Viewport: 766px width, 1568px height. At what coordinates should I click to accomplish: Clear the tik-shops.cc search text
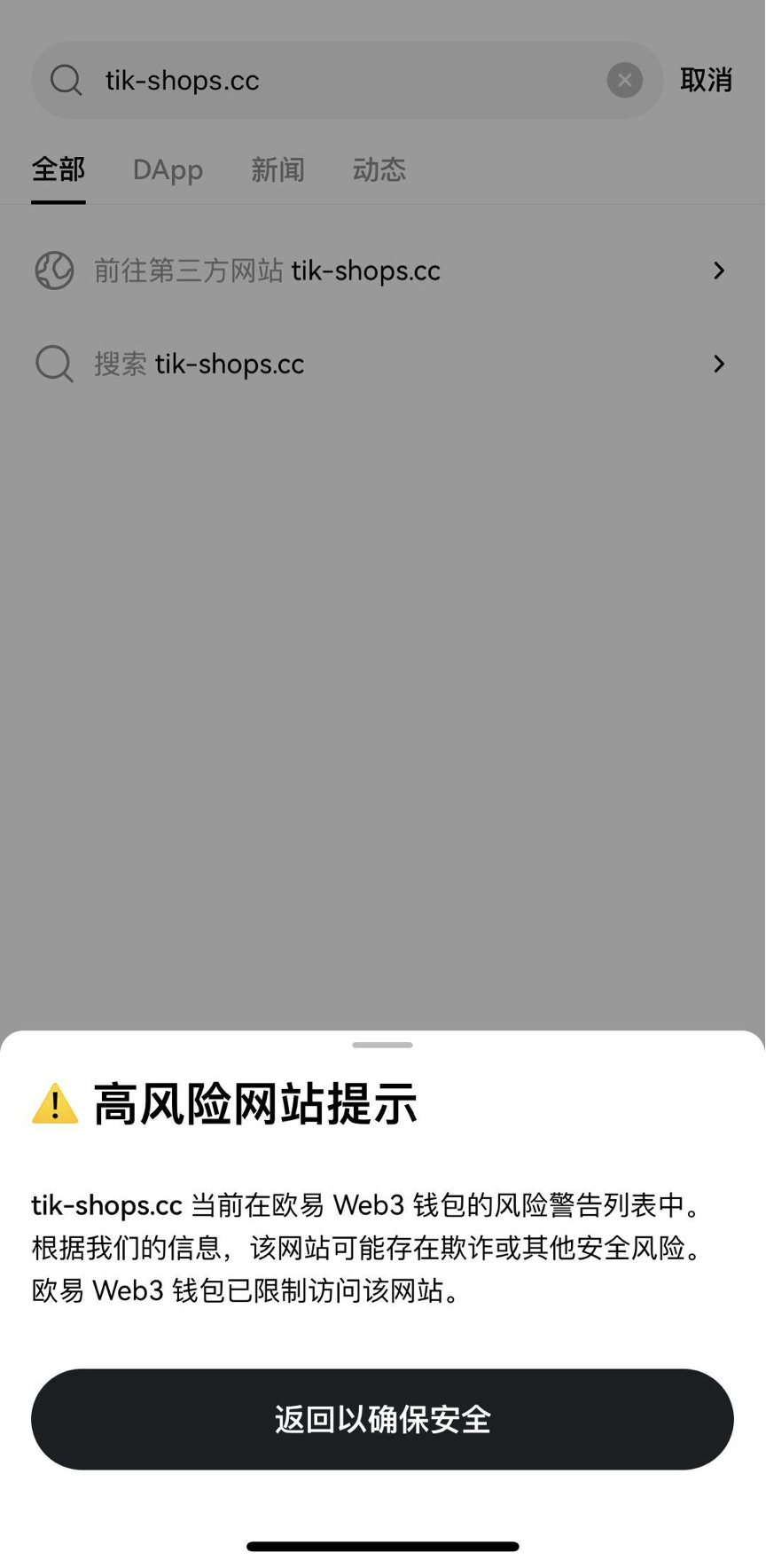click(624, 81)
